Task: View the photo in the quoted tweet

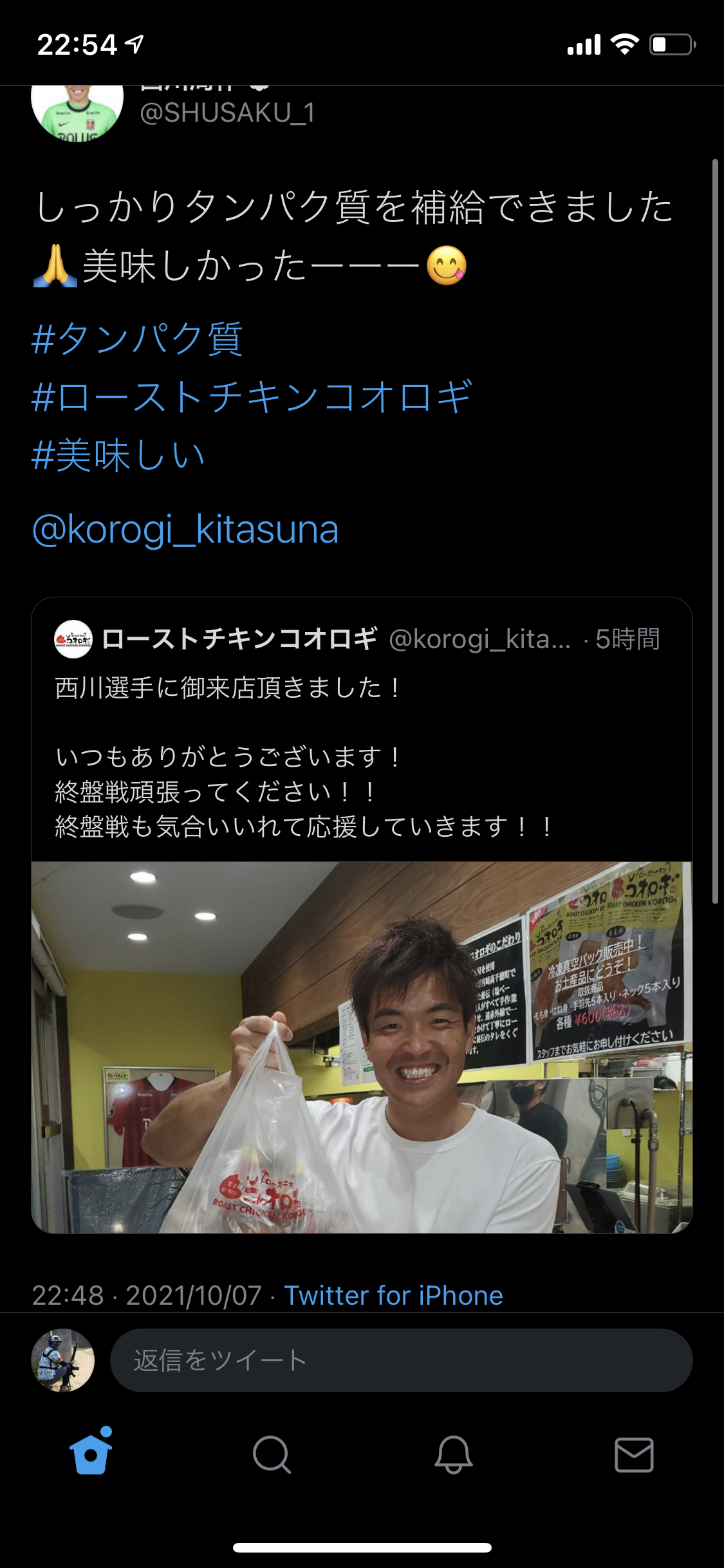Action: 362,1047
